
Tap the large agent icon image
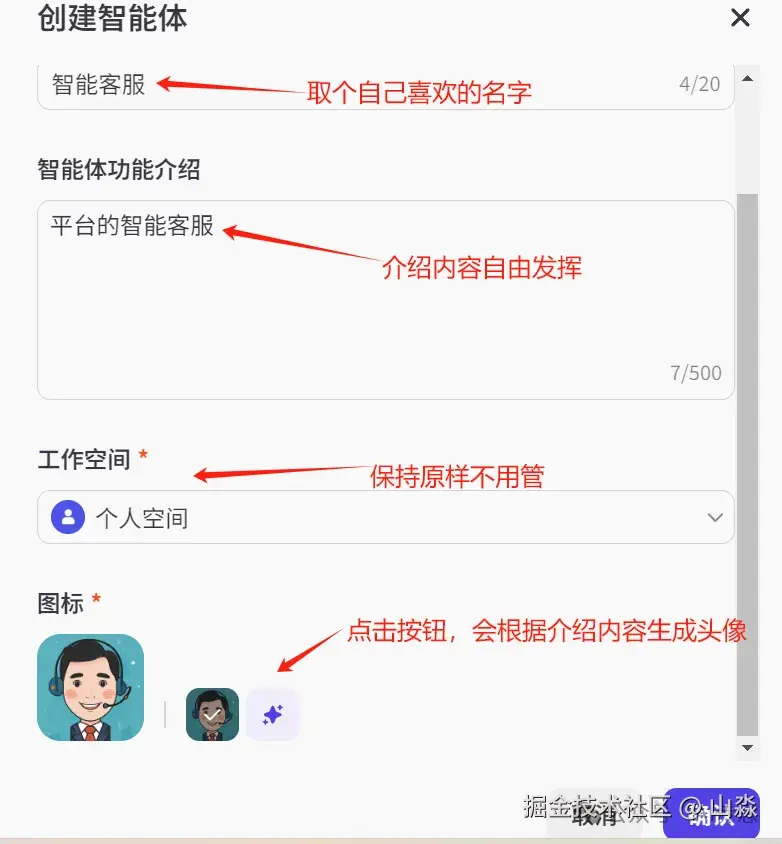90,688
